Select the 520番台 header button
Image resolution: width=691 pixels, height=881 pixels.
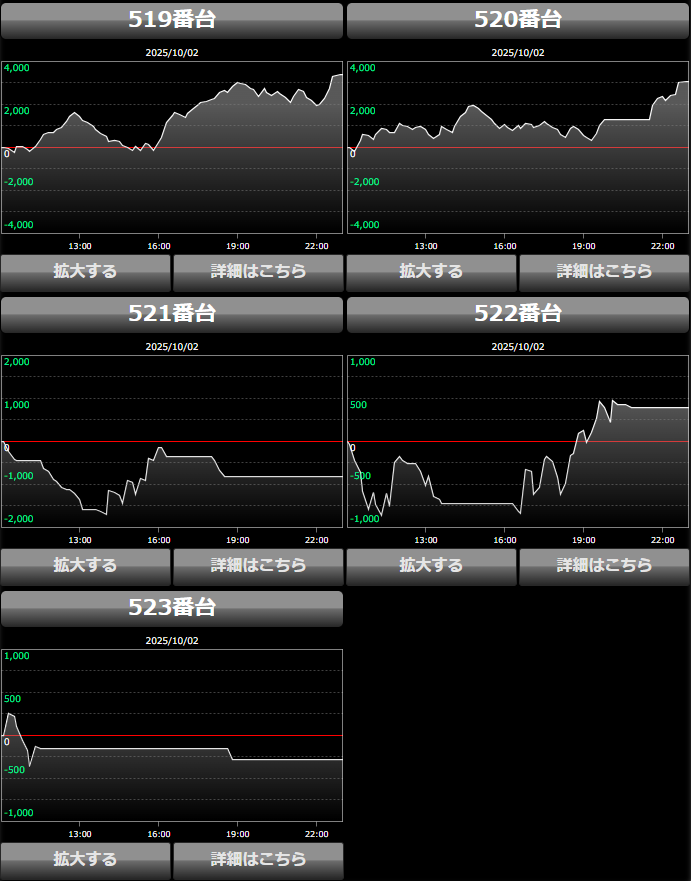pyautogui.click(x=518, y=20)
